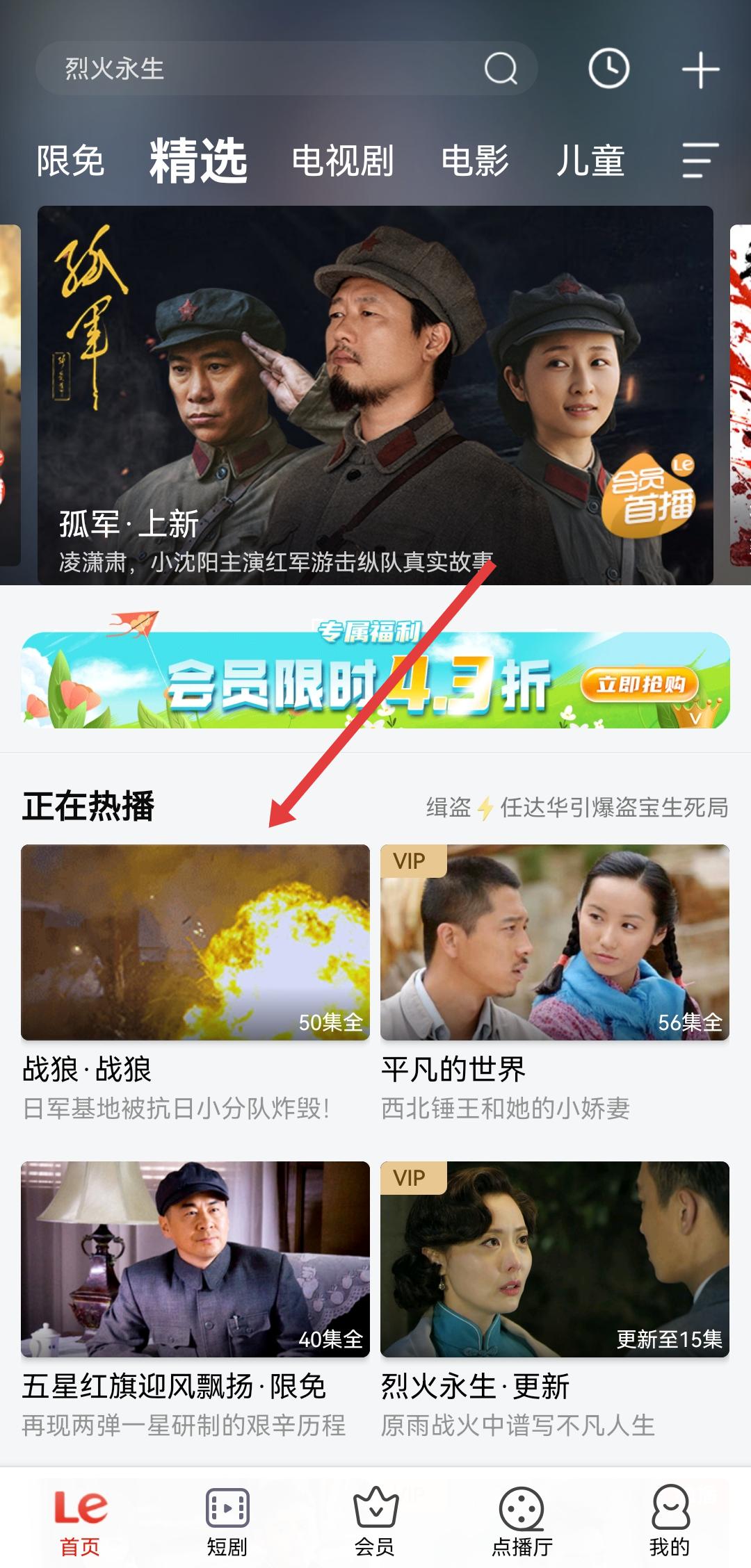Tap the plus icon at top right
This screenshot has width=751, height=1568.
coord(700,70)
